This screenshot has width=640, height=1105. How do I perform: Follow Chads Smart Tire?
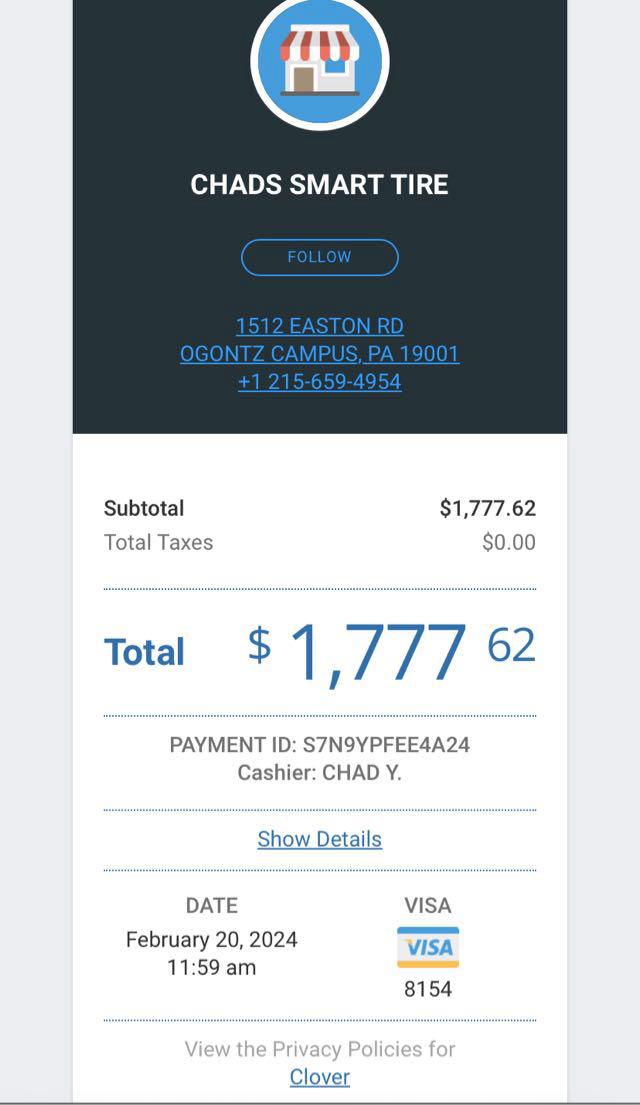pyautogui.click(x=319, y=257)
